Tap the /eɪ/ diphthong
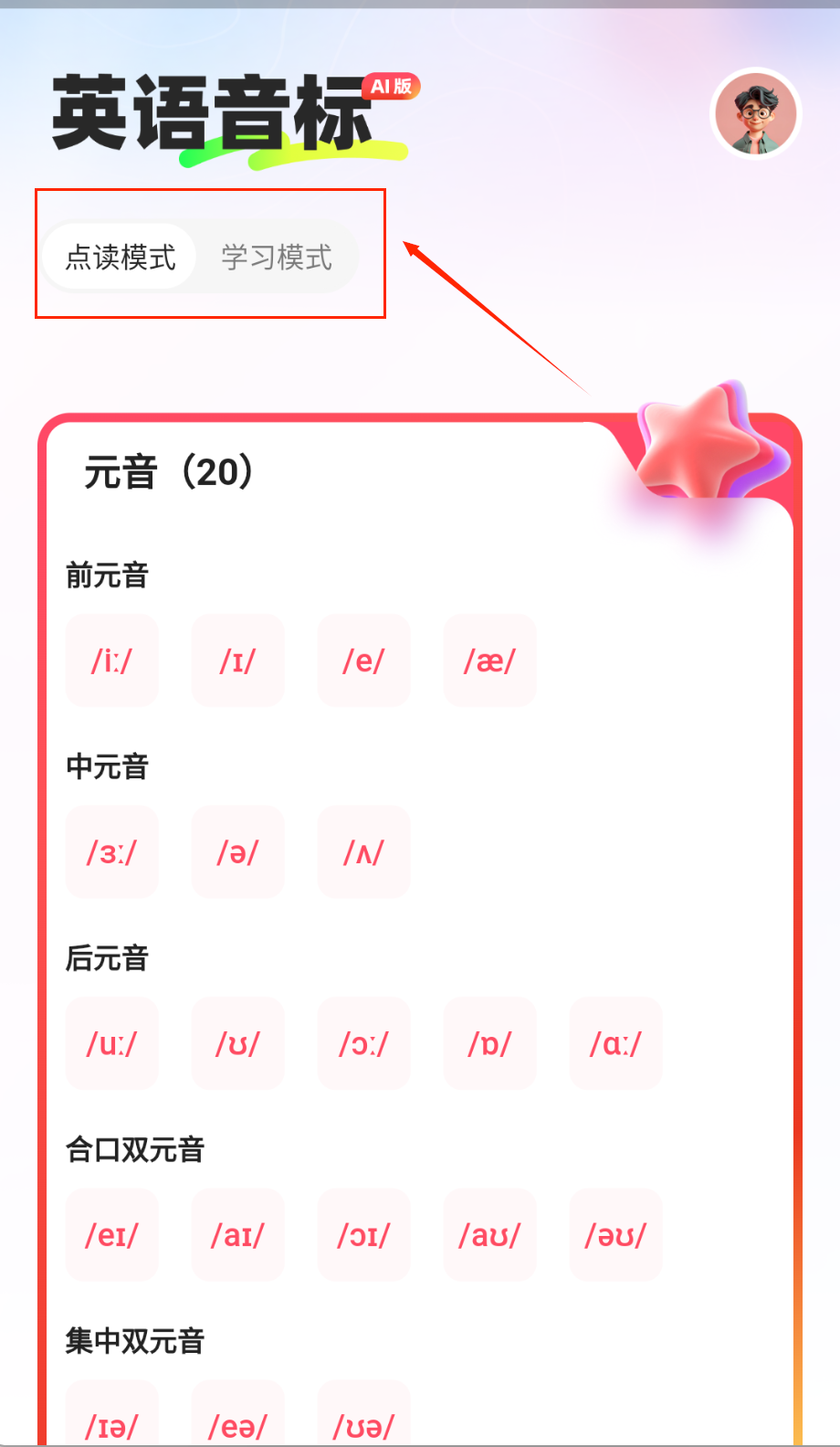 pyautogui.click(x=111, y=1235)
